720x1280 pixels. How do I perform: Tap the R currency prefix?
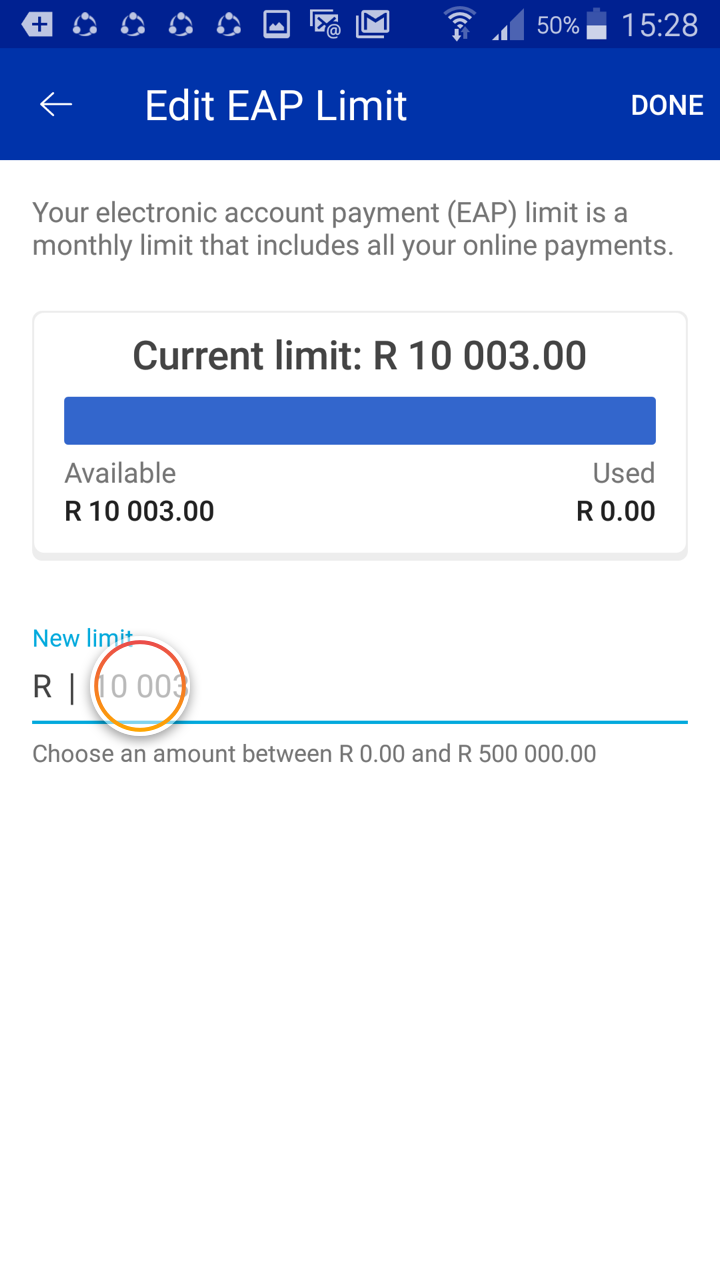pos(41,686)
